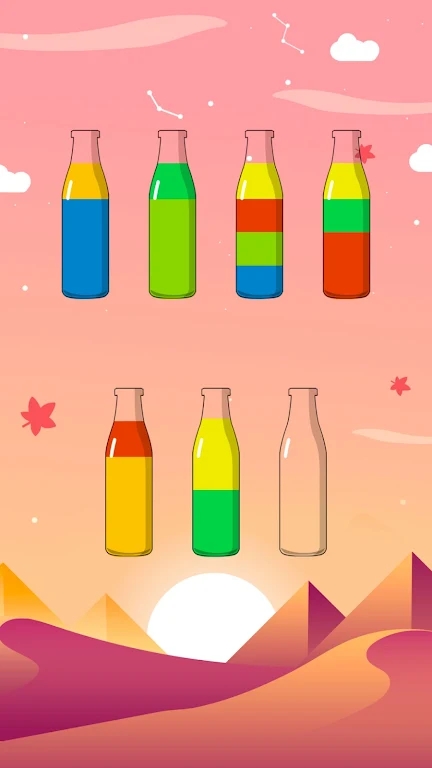Tap the empty bottle
432x768 pixels.
click(x=303, y=472)
